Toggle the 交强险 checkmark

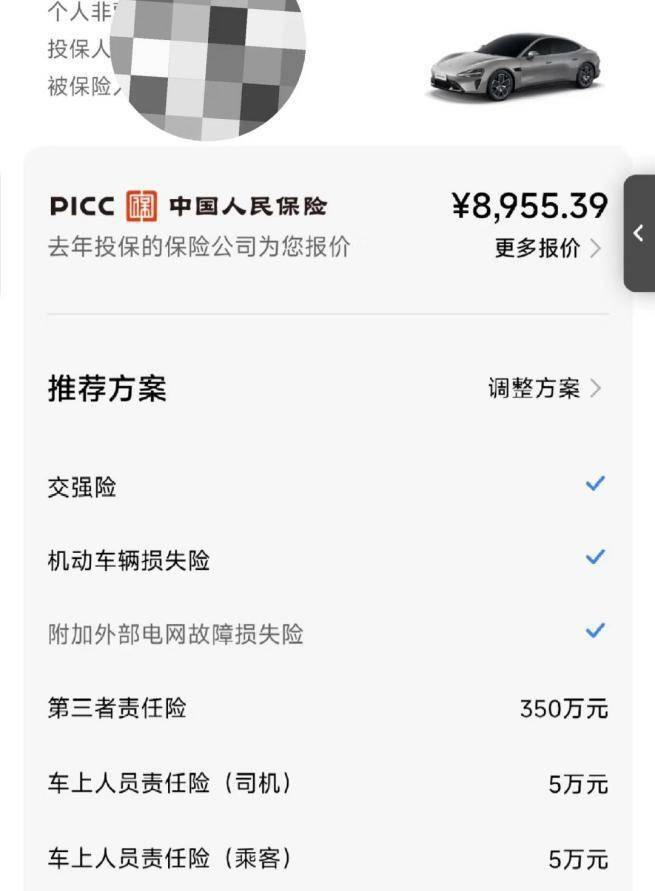pyautogui.click(x=595, y=484)
